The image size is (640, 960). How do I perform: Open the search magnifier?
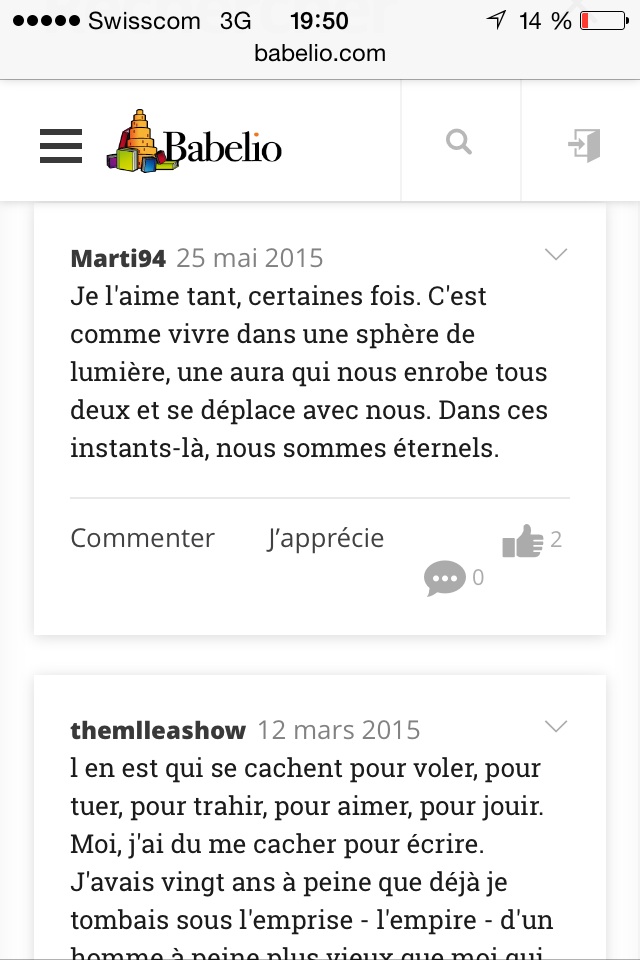(459, 143)
